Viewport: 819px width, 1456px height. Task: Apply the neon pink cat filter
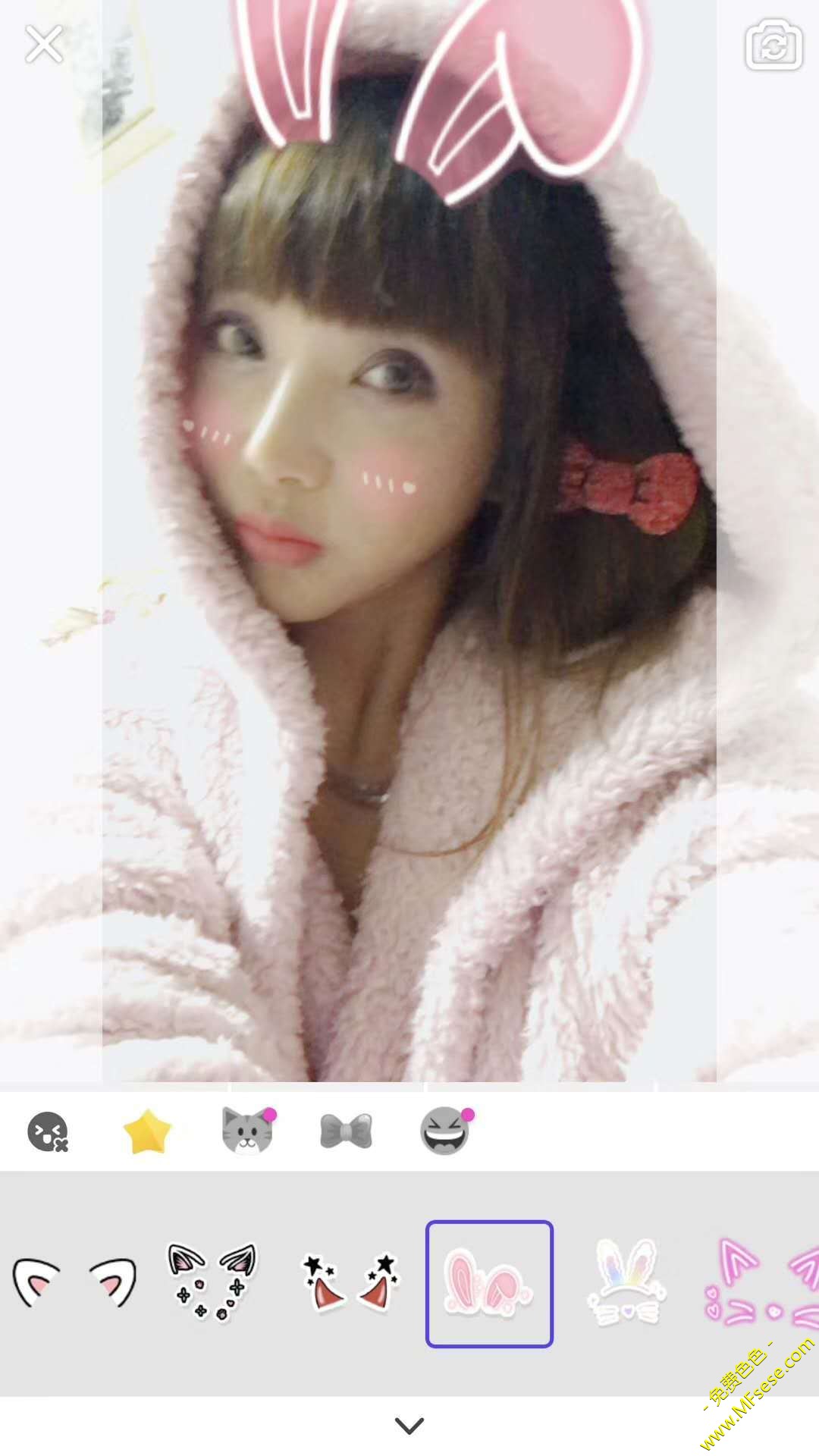click(762, 1282)
